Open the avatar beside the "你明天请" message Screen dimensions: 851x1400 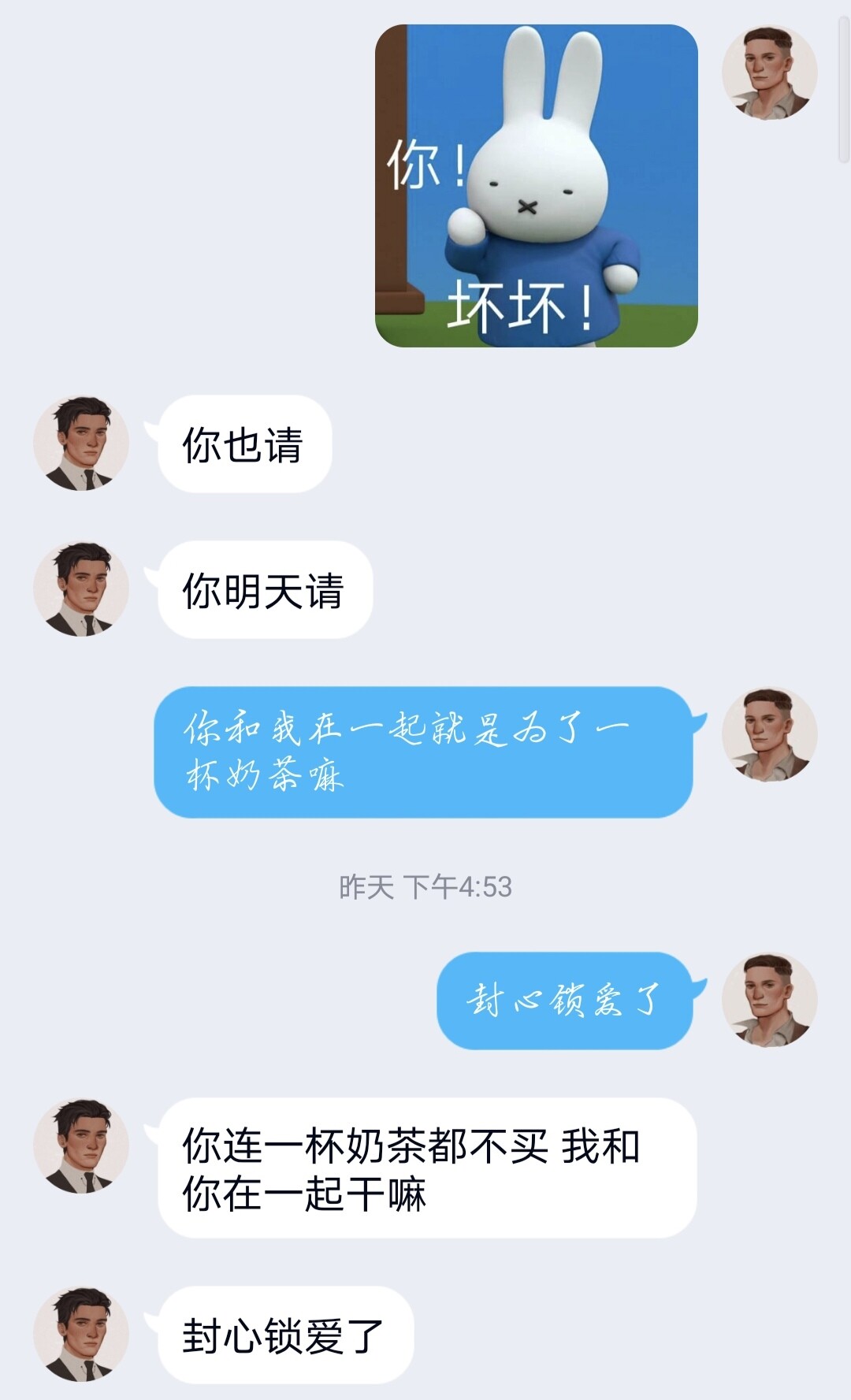[81, 589]
